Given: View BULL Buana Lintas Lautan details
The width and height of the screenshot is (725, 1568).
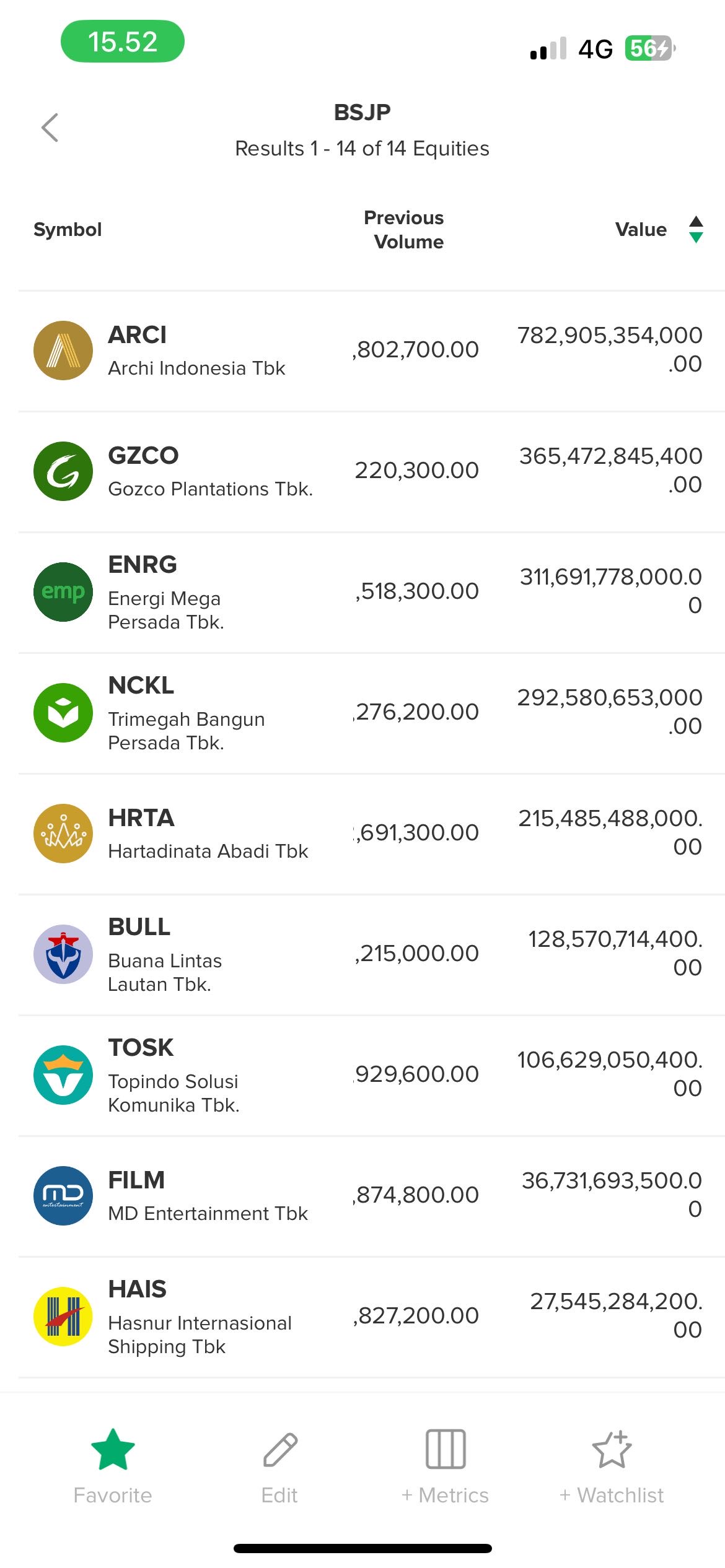Looking at the screenshot, I should (x=165, y=954).
